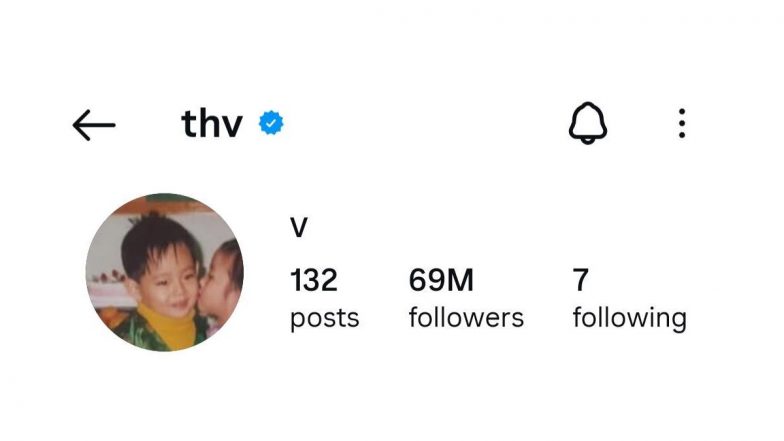The image size is (784, 441).
Task: Open the 7 following list
Action: (x=628, y=299)
